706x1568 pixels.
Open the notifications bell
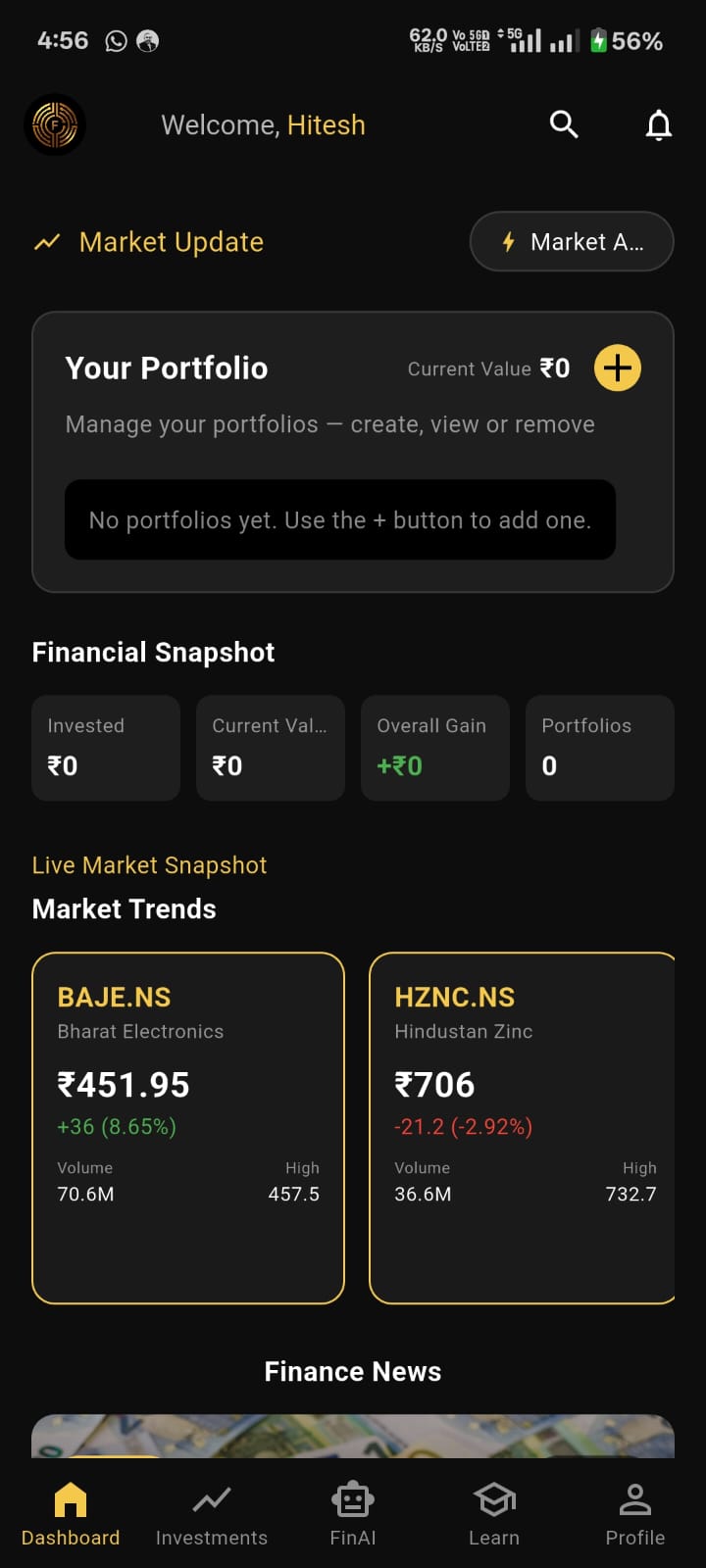(x=659, y=125)
